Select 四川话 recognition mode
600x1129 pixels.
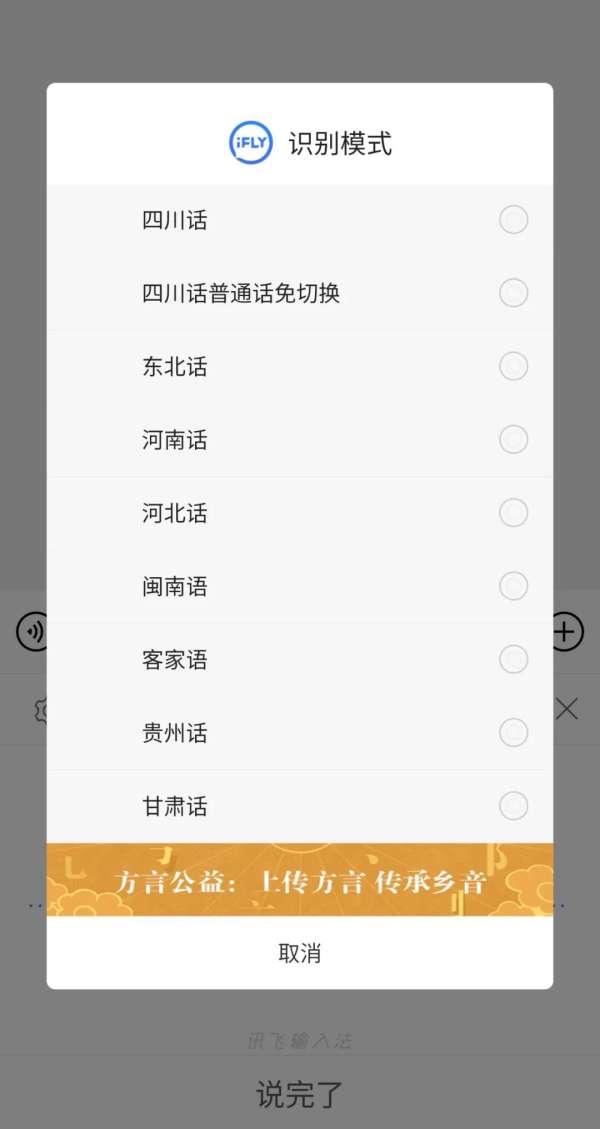(300, 220)
